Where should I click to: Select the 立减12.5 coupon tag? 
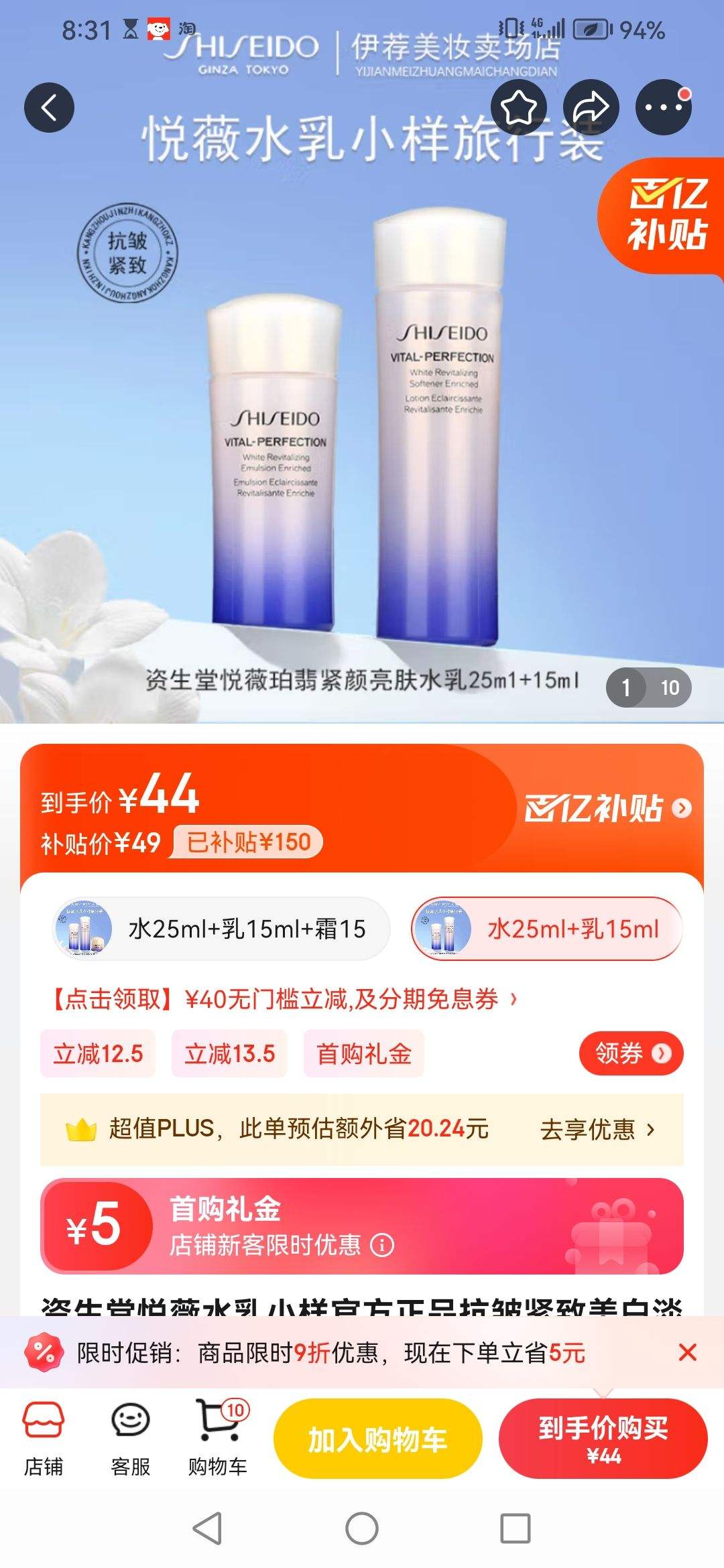tap(97, 1054)
